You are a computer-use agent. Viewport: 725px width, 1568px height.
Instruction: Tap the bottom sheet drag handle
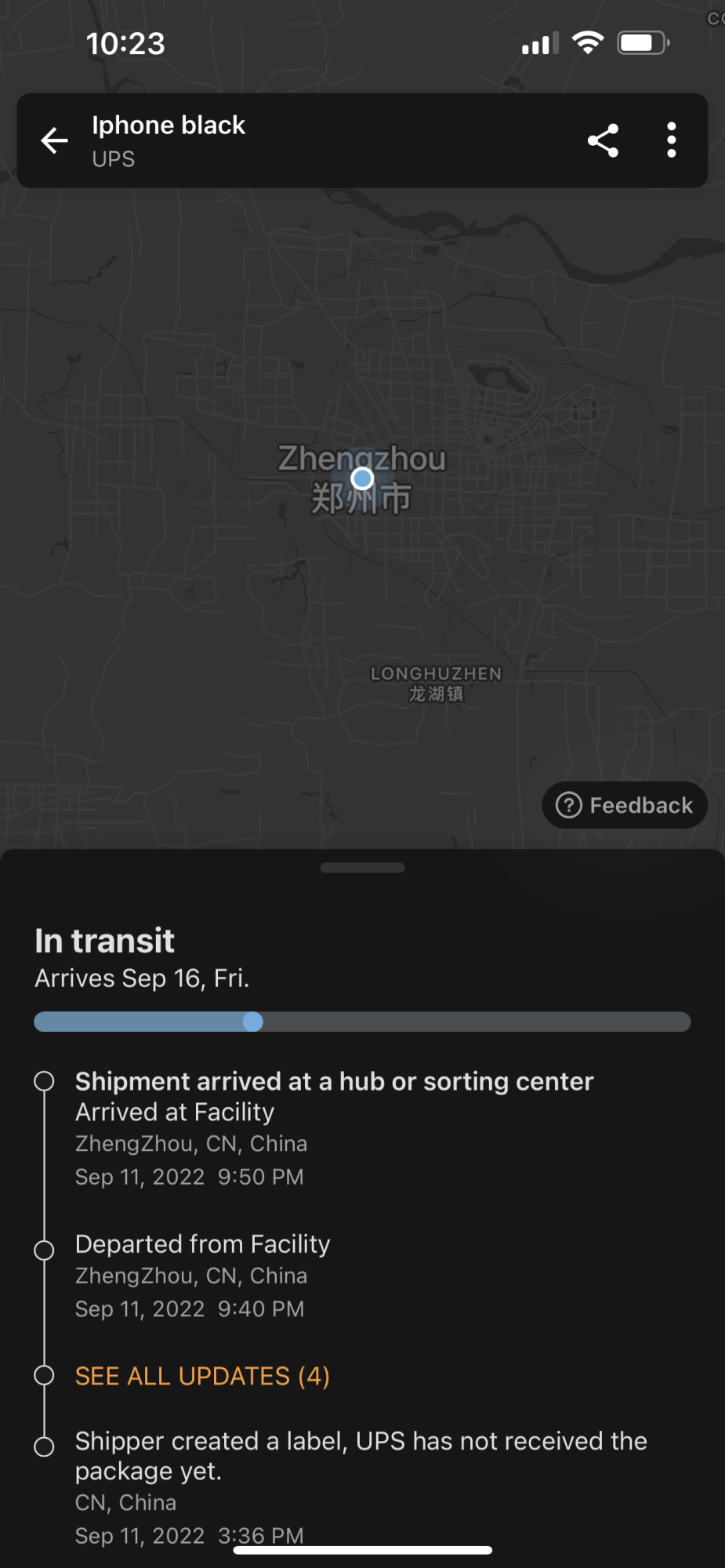362,868
